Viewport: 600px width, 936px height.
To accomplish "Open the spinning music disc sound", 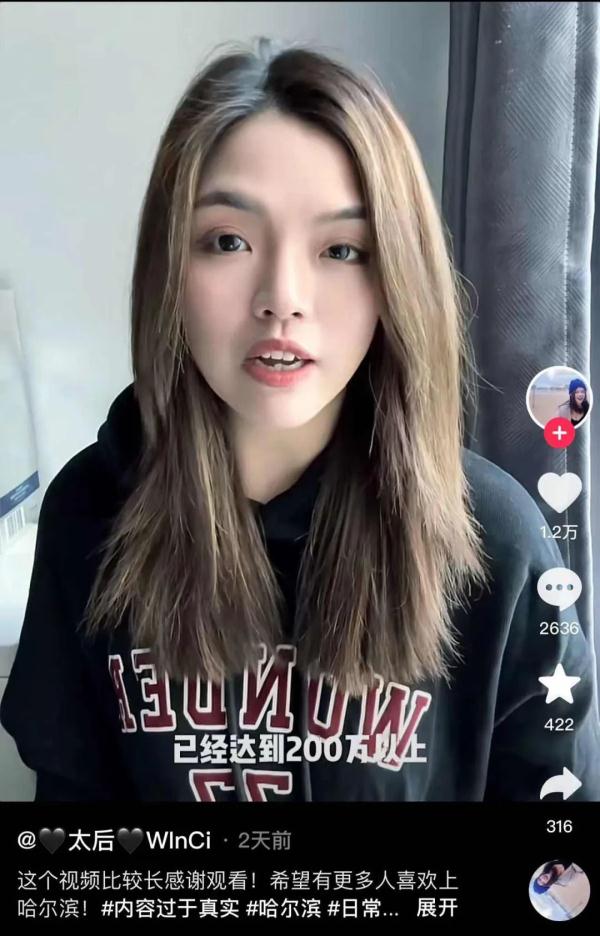I will click(x=559, y=889).
